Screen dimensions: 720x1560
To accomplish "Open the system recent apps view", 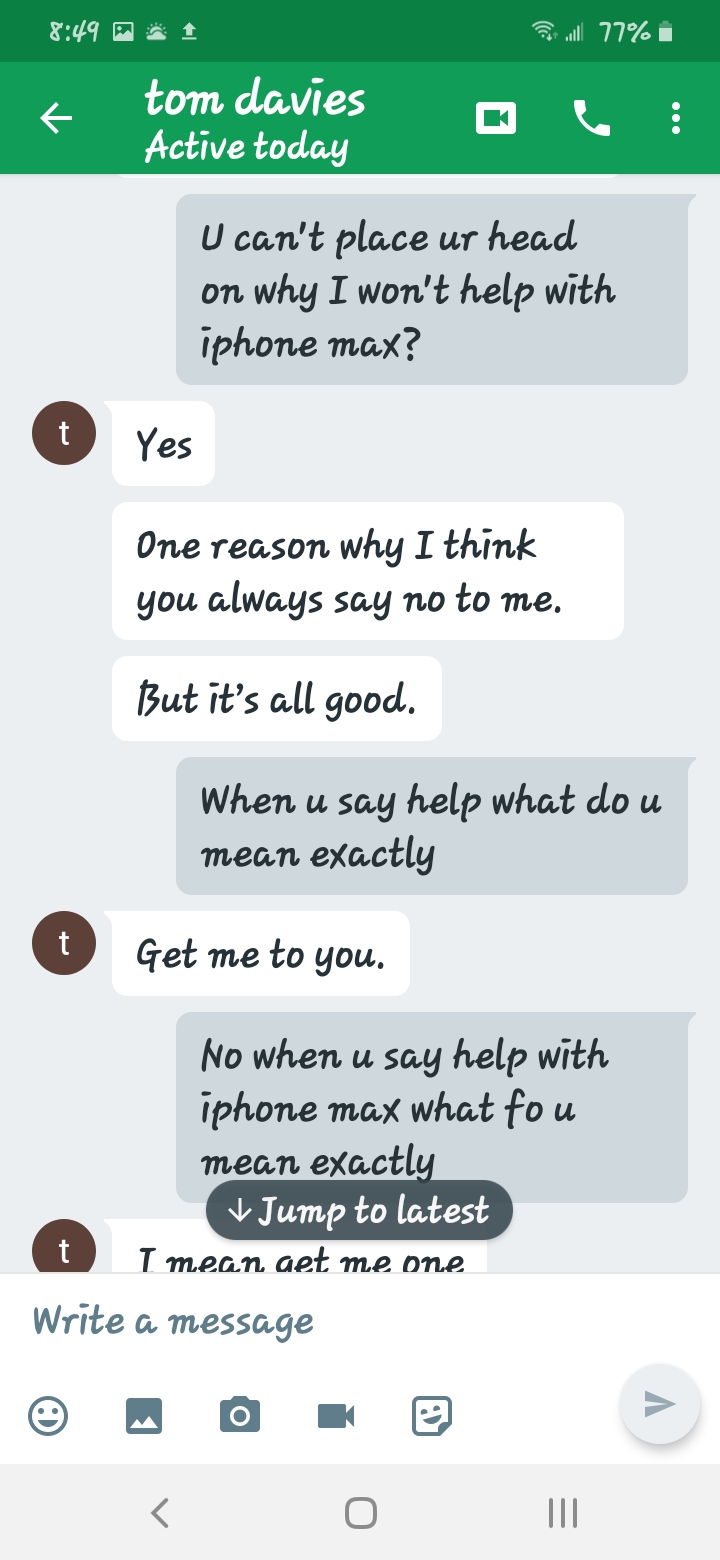I will tap(563, 1512).
